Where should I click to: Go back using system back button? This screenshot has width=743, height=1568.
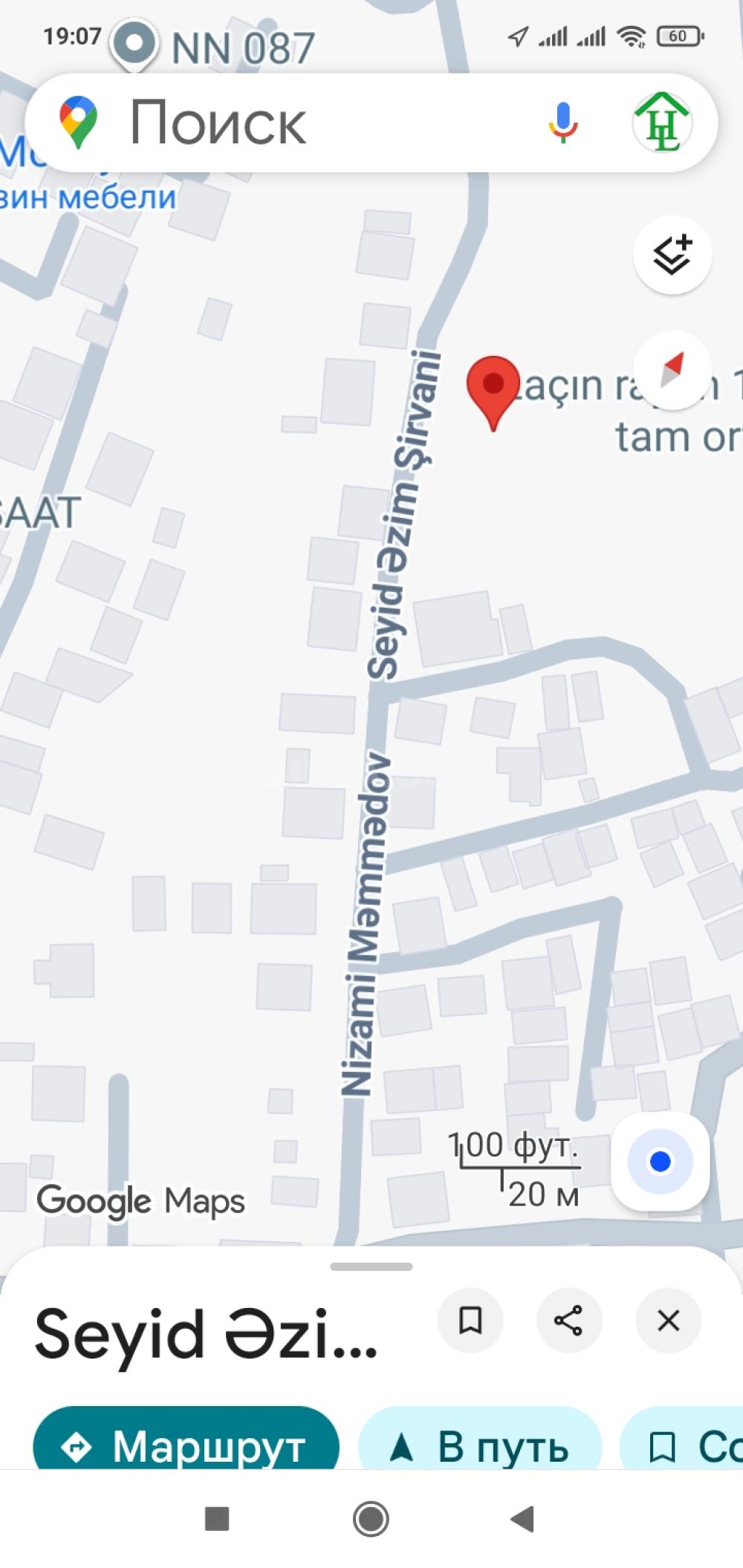point(522,1519)
